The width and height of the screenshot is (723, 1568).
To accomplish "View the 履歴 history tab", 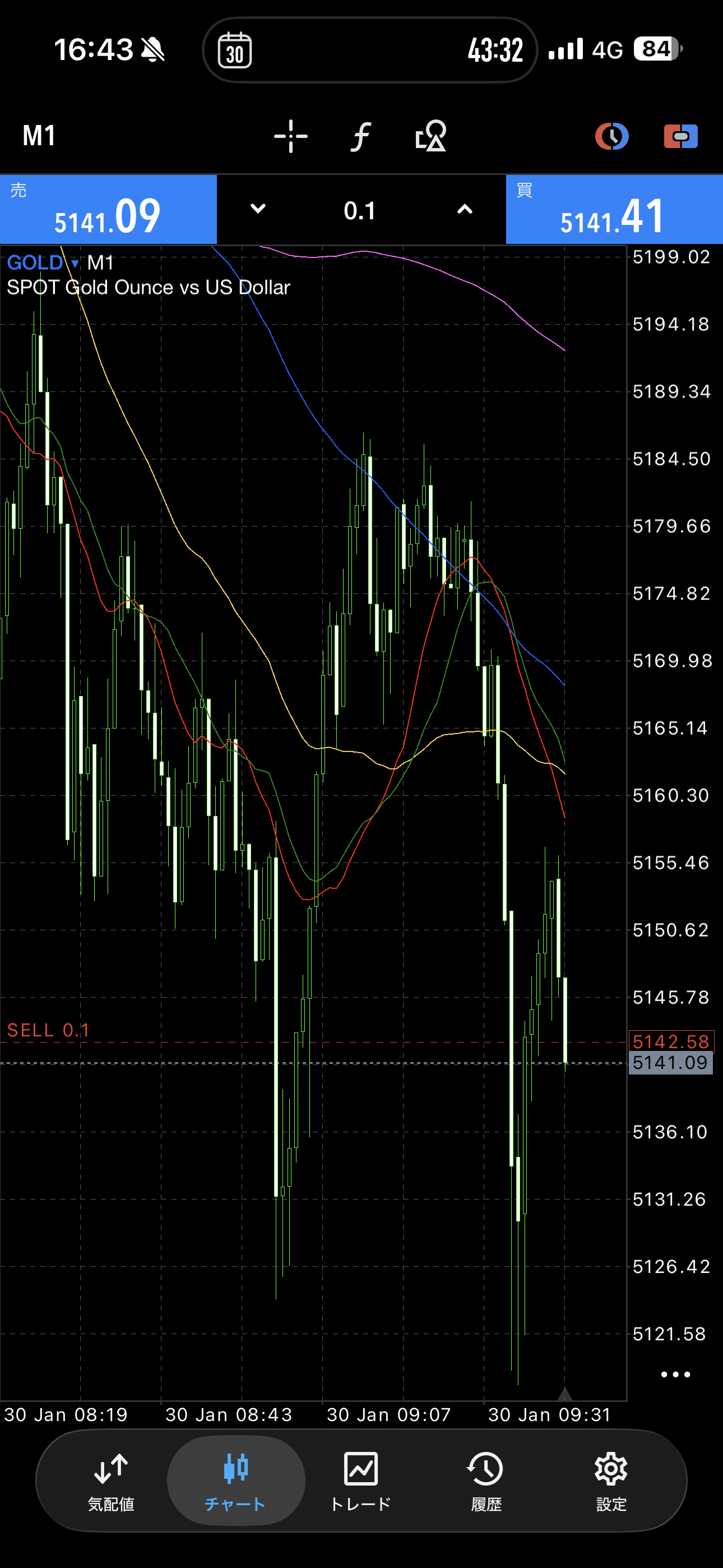I will coord(486,1481).
